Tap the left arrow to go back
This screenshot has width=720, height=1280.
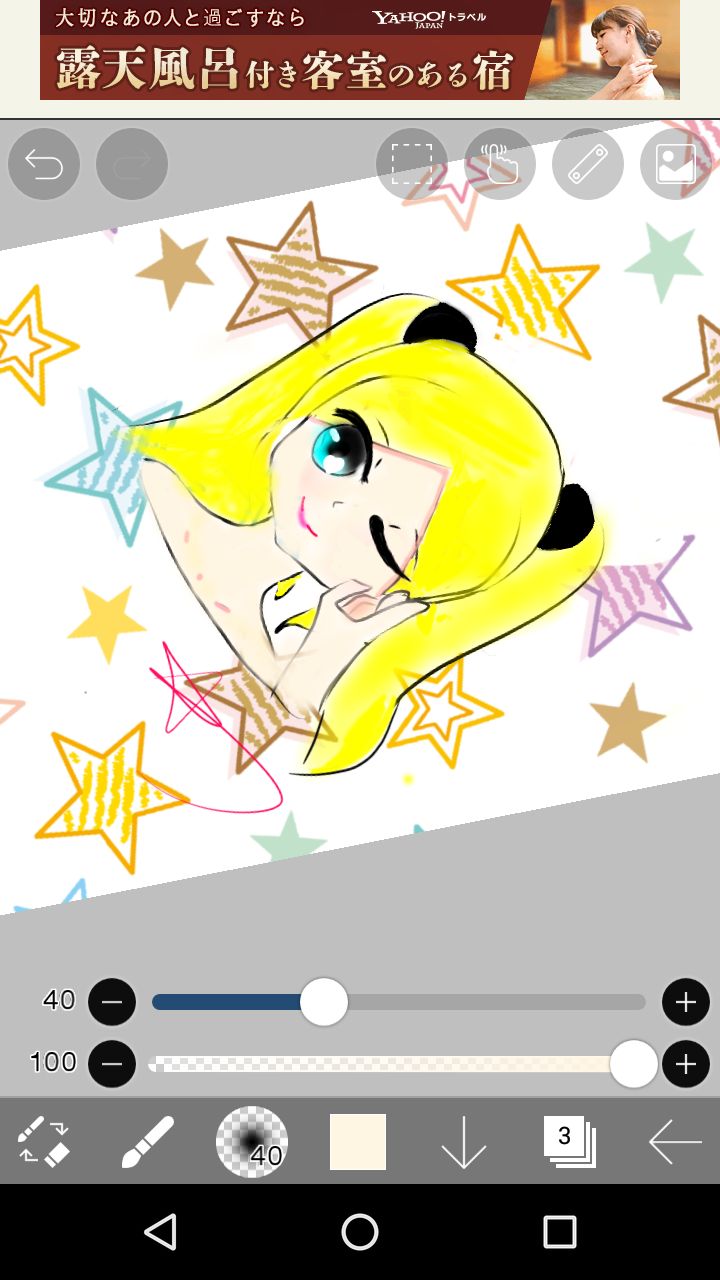(x=675, y=1142)
